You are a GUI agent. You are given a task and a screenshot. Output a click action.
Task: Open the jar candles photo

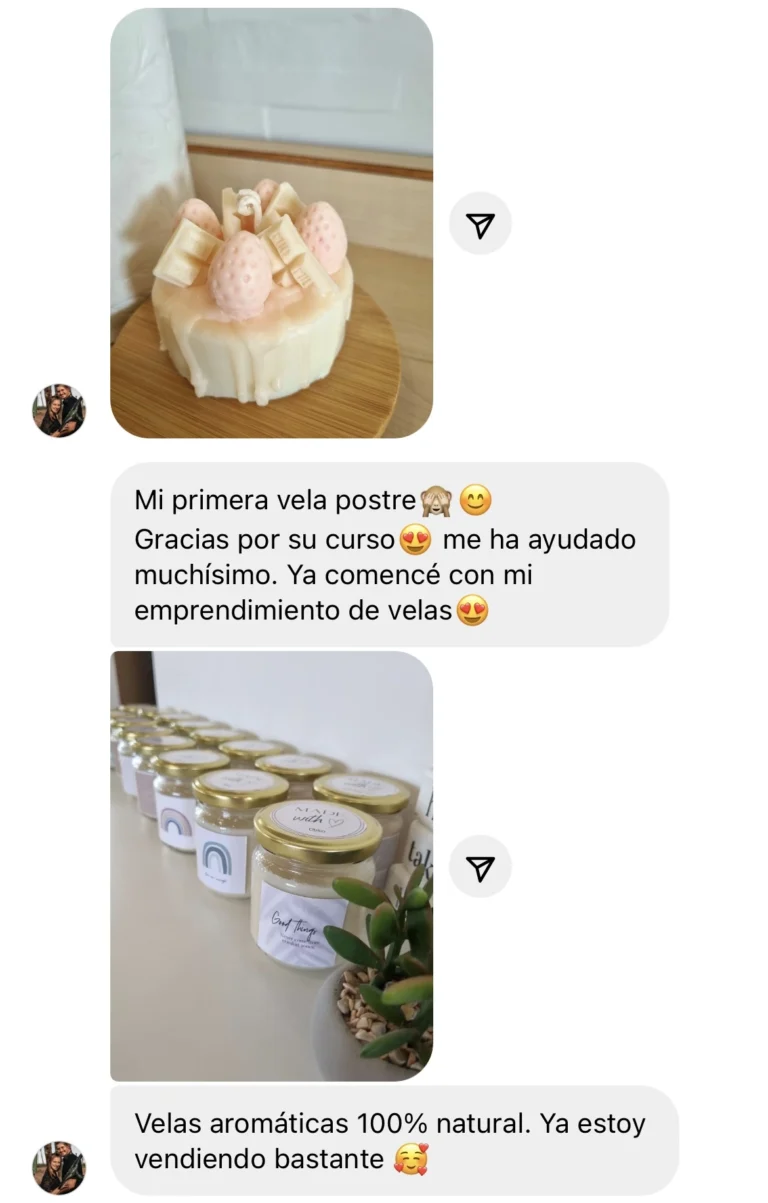[x=271, y=865]
